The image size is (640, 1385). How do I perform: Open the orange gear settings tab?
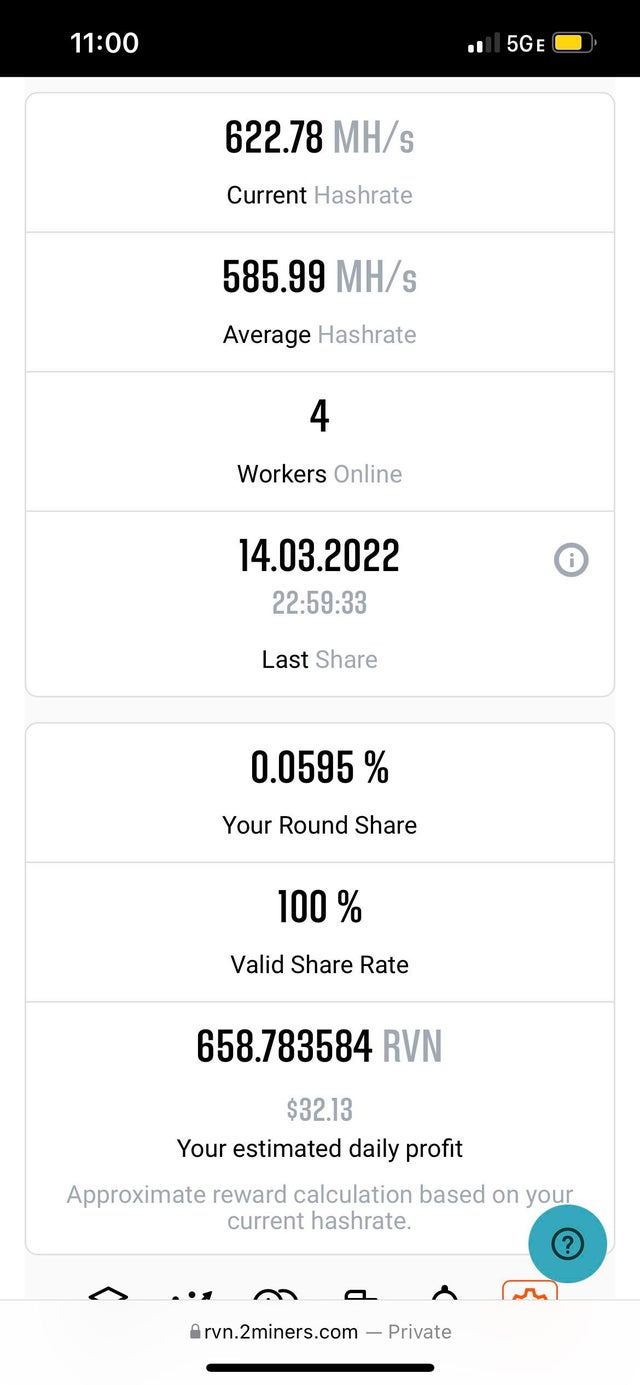click(529, 1291)
